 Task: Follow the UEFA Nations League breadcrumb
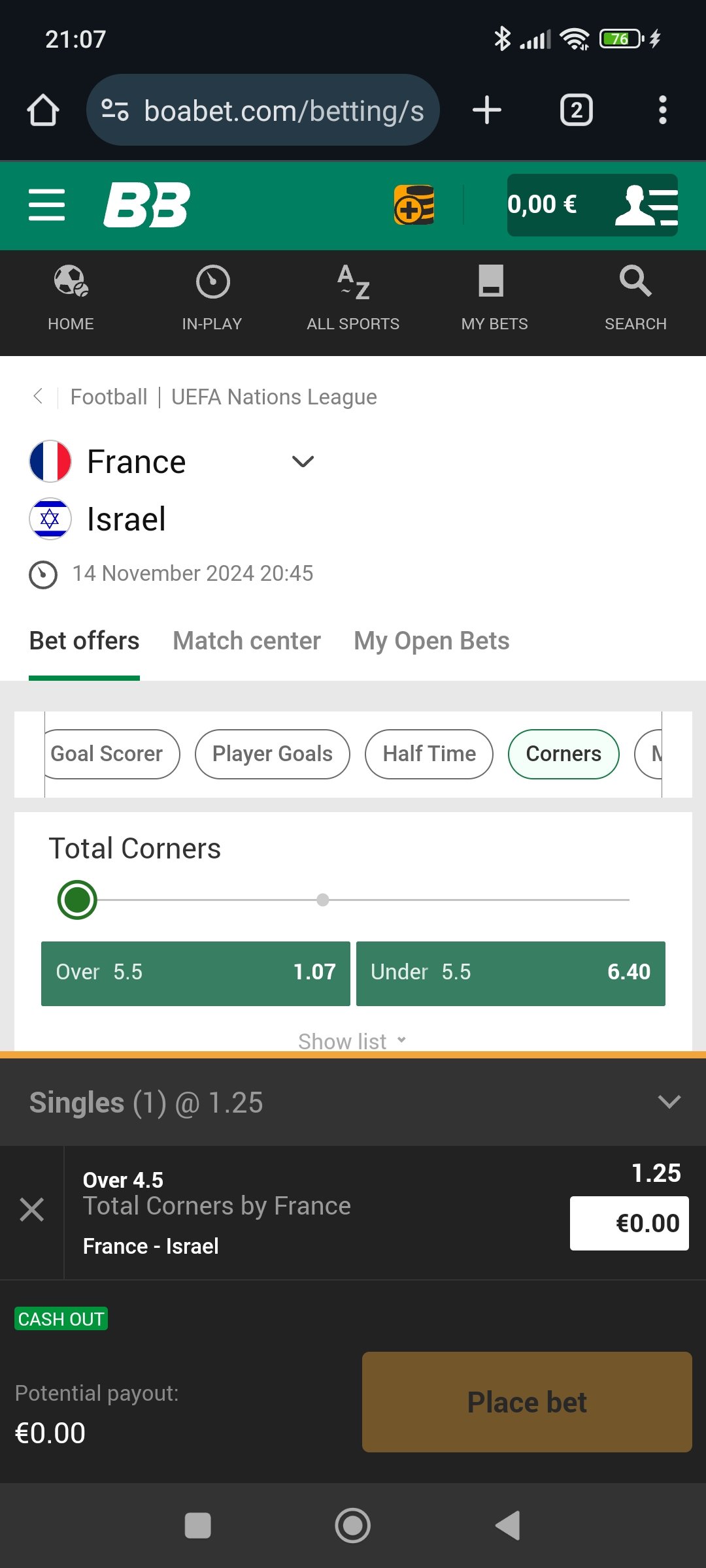[x=274, y=397]
